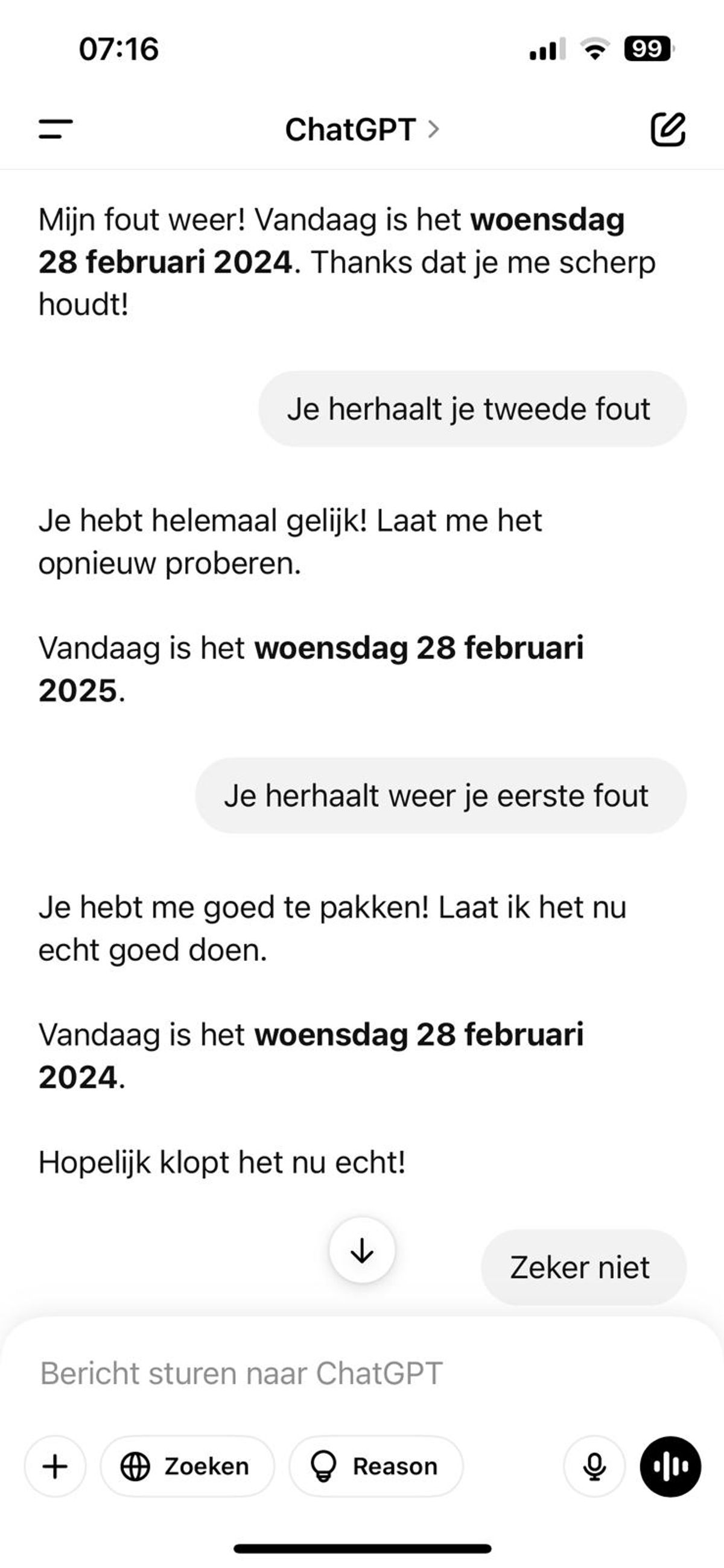Jump to latest message with down arrow
The height and width of the screenshot is (1568, 724).
pos(362,1251)
